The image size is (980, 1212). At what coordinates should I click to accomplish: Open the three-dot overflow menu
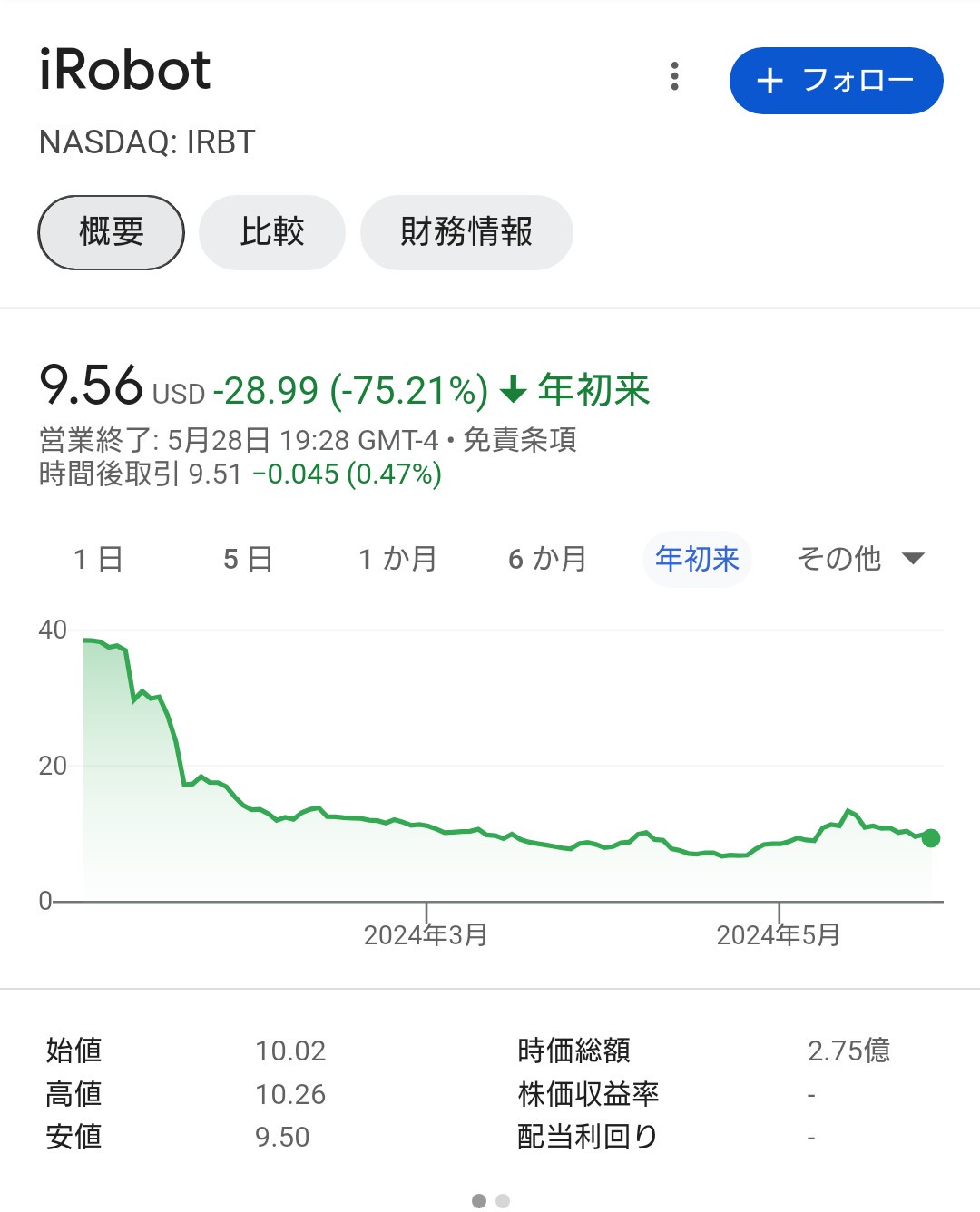674,77
